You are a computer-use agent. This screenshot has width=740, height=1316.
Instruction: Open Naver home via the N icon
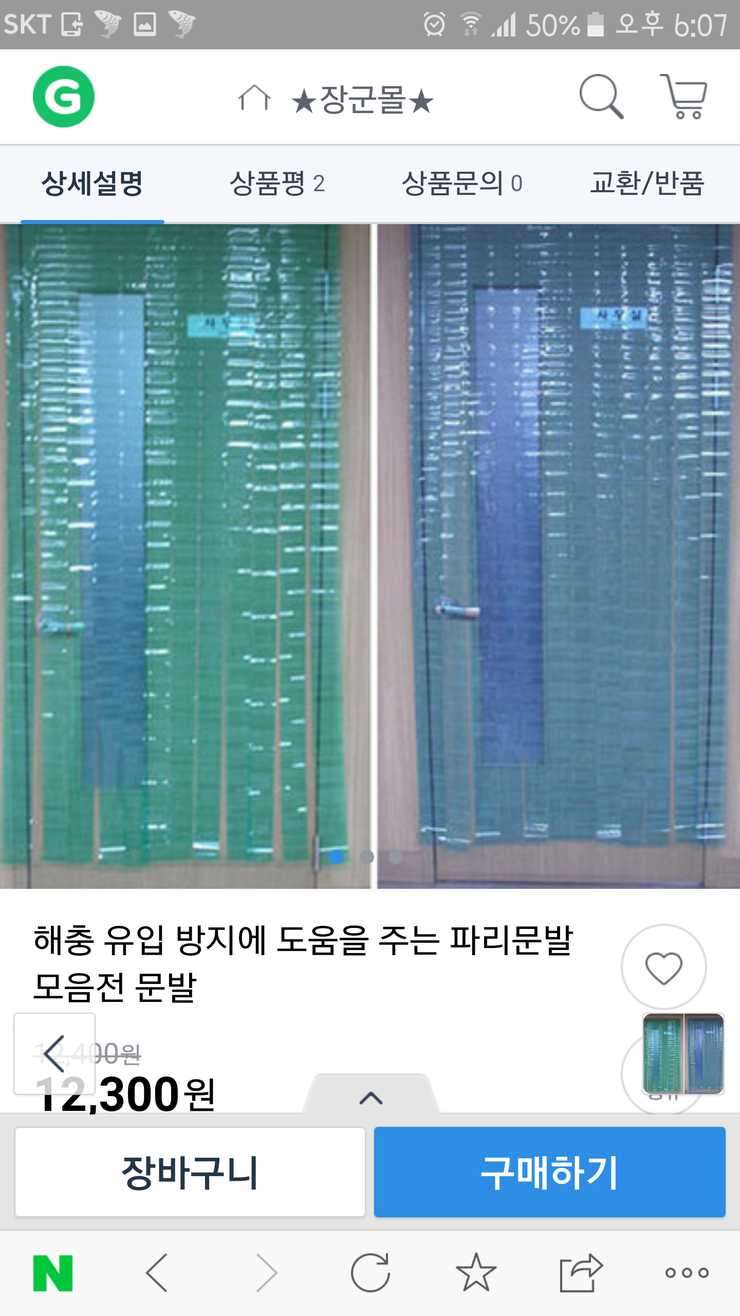[53, 1273]
